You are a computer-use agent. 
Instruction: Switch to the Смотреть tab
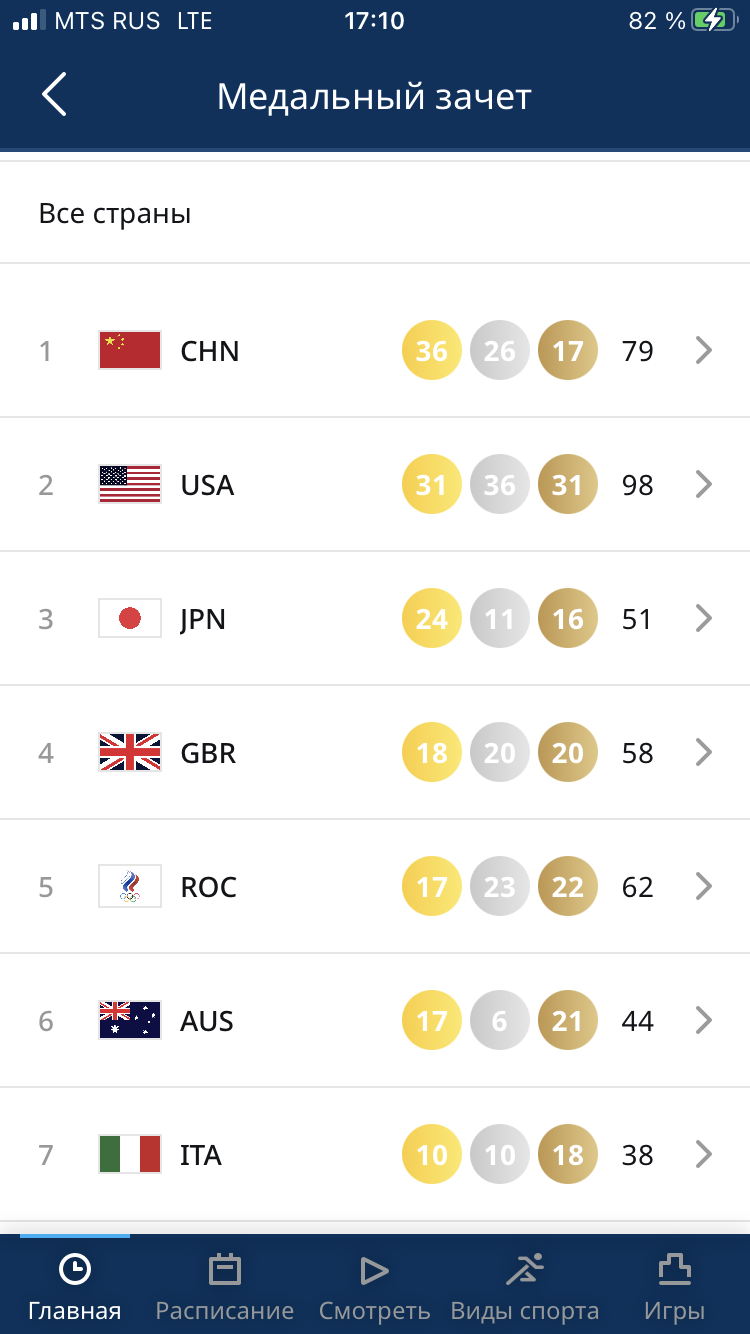pyautogui.click(x=375, y=1286)
